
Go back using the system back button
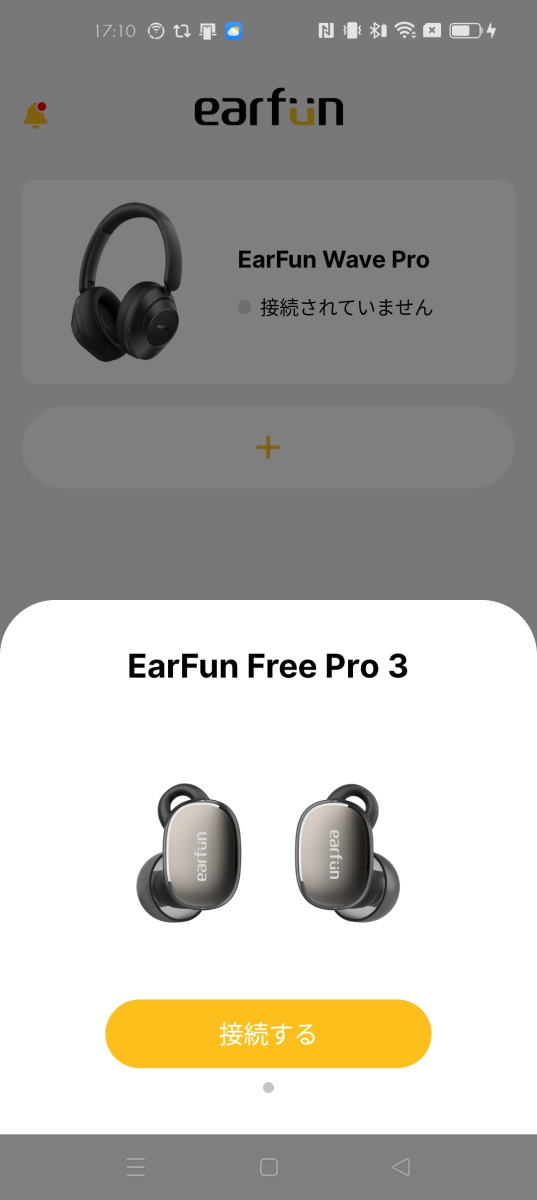tap(401, 1166)
